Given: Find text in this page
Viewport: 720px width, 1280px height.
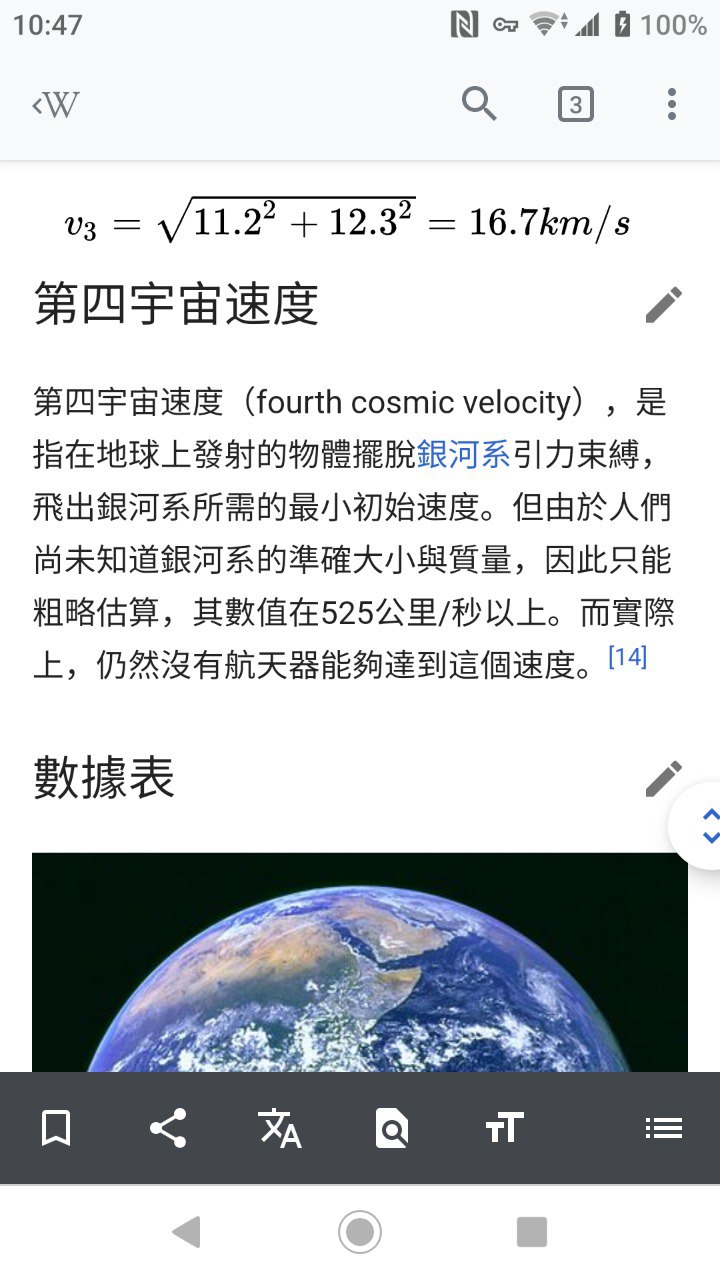Looking at the screenshot, I should (x=392, y=1129).
